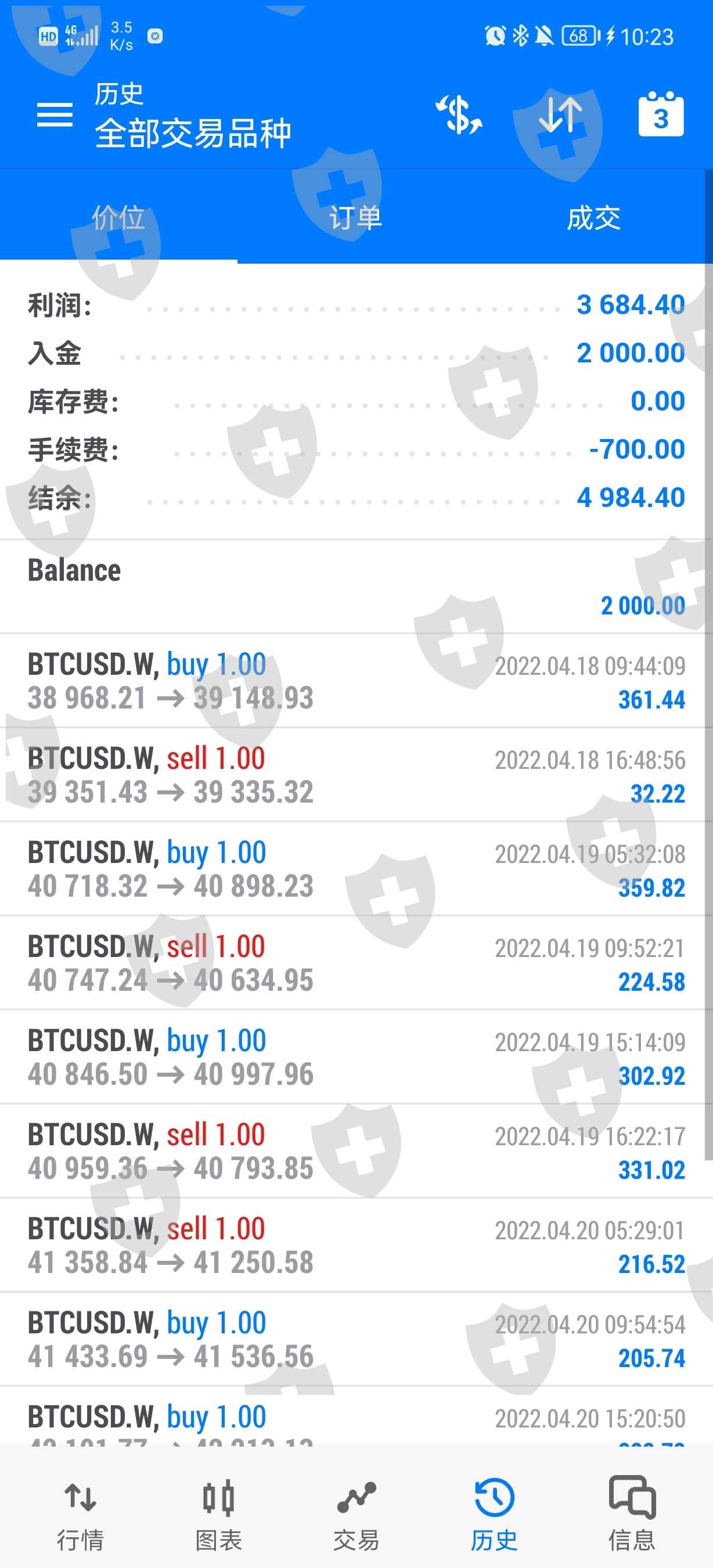Switch to the 订单 tab
Screen dimensions: 713x1568
(x=356, y=217)
